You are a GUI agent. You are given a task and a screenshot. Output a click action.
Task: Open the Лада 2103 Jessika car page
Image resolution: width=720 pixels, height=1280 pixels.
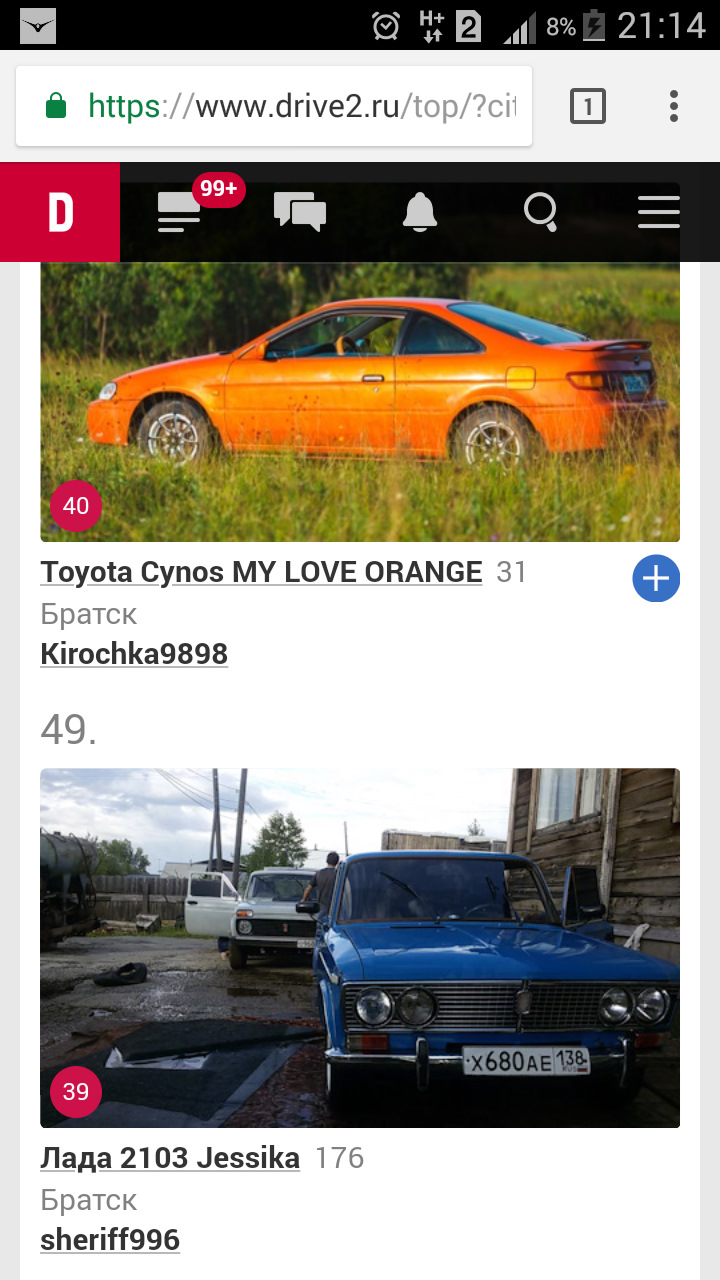click(169, 1158)
